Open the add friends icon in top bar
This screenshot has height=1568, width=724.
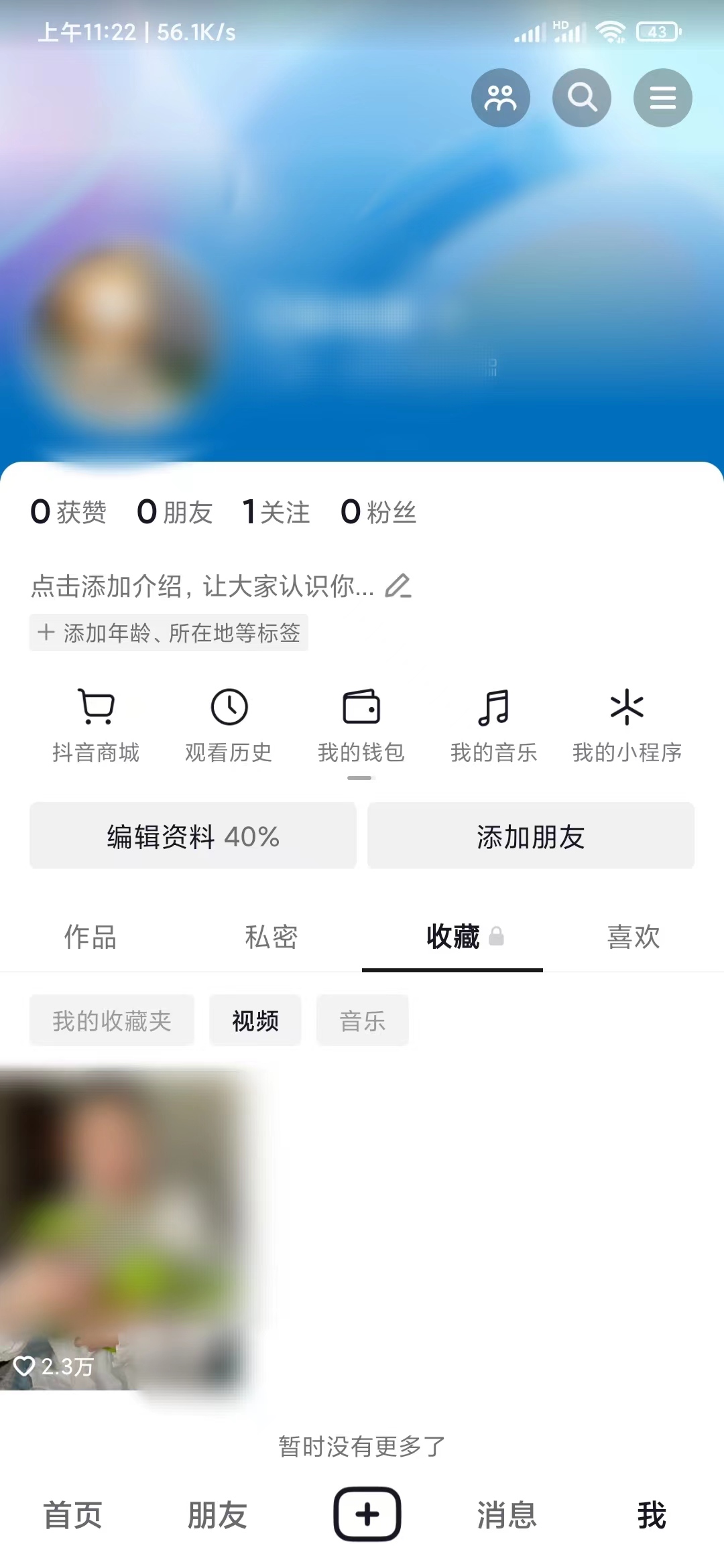(501, 97)
